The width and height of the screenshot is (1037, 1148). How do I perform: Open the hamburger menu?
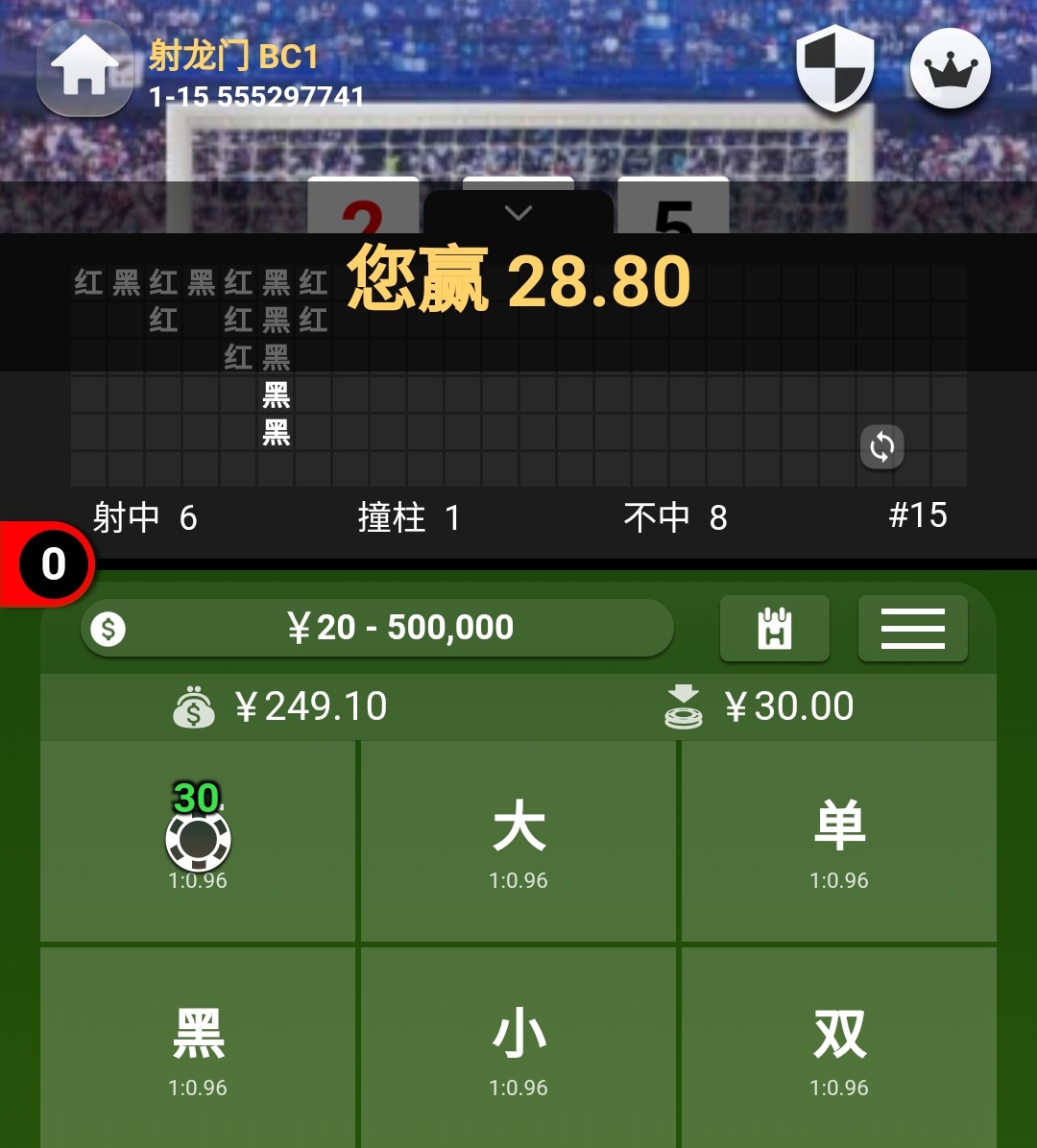(912, 629)
